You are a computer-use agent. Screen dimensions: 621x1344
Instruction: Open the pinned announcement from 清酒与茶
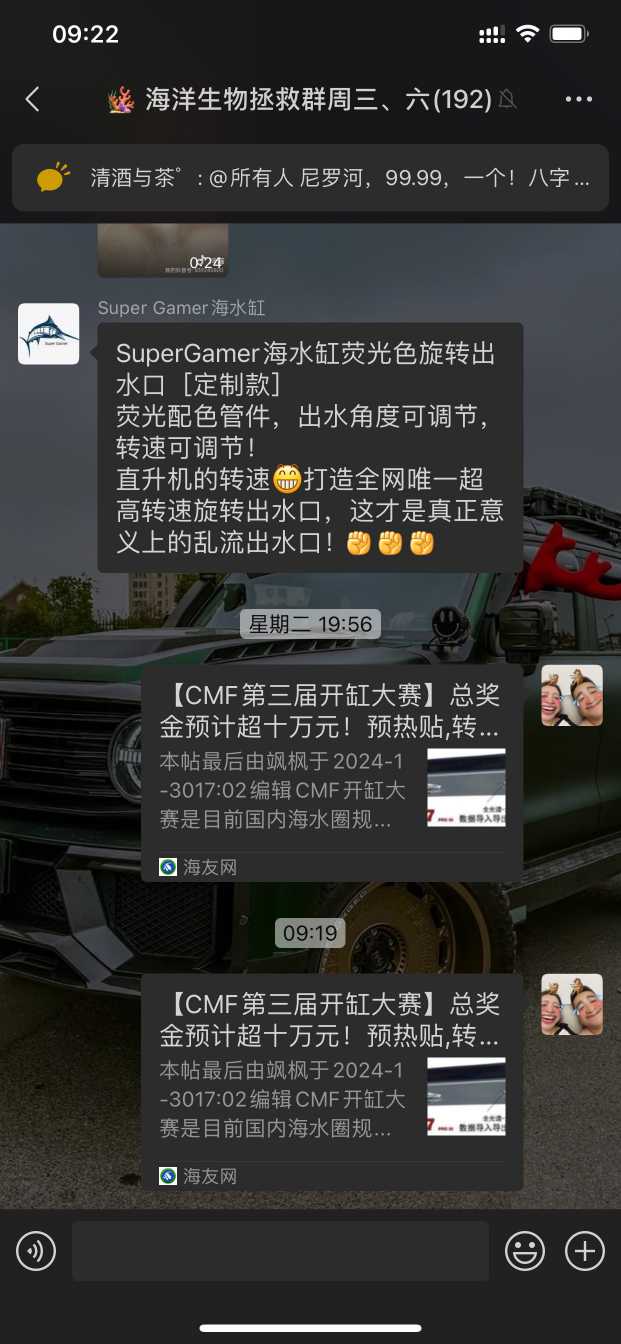click(310, 178)
